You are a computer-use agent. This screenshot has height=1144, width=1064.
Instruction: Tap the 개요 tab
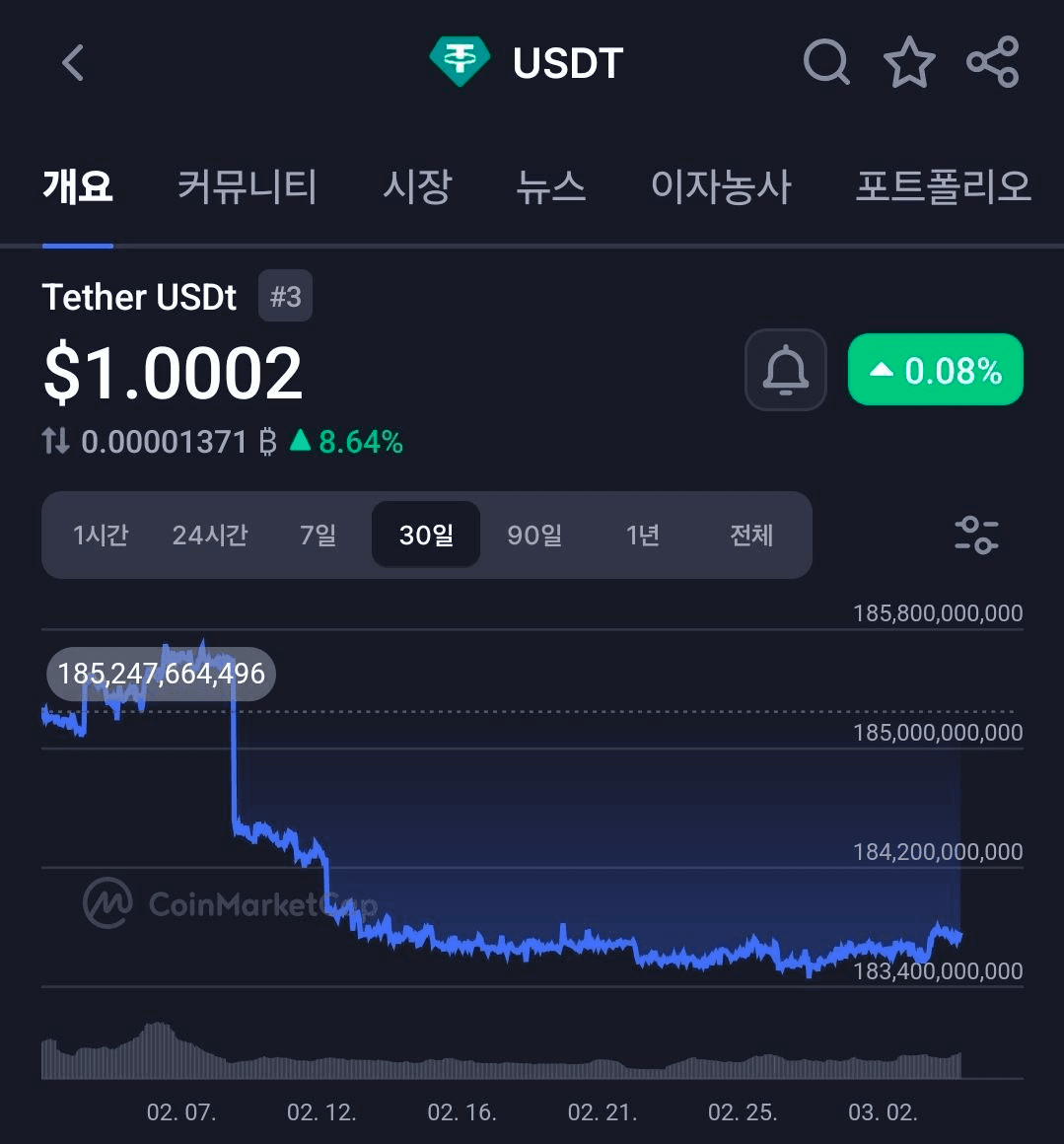tap(78, 186)
